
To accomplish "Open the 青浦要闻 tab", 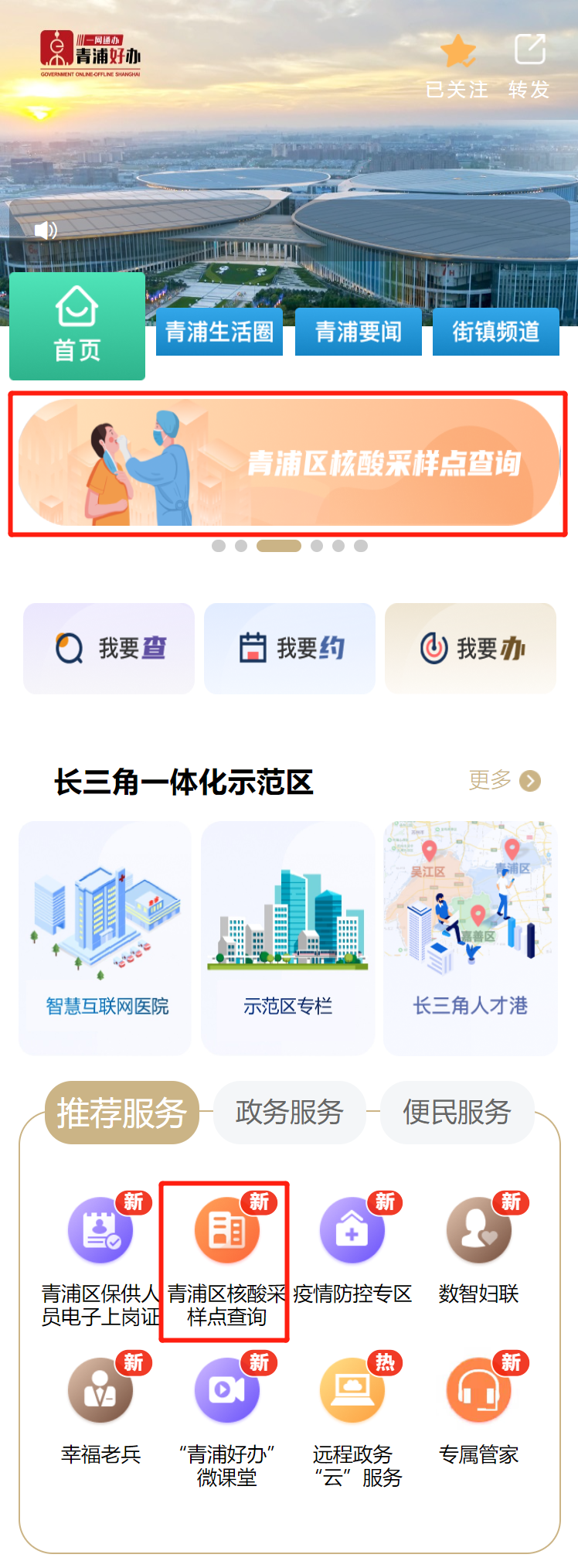I will pos(359,332).
